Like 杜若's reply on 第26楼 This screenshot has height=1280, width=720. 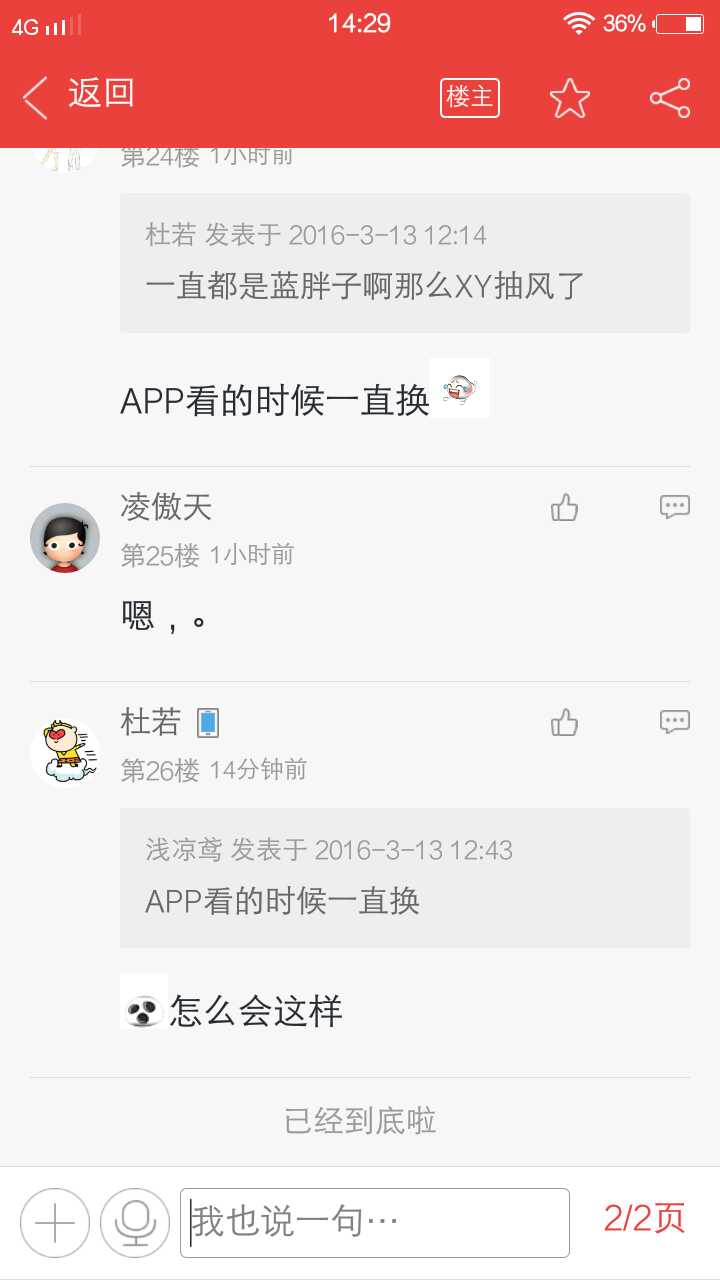pyautogui.click(x=565, y=722)
